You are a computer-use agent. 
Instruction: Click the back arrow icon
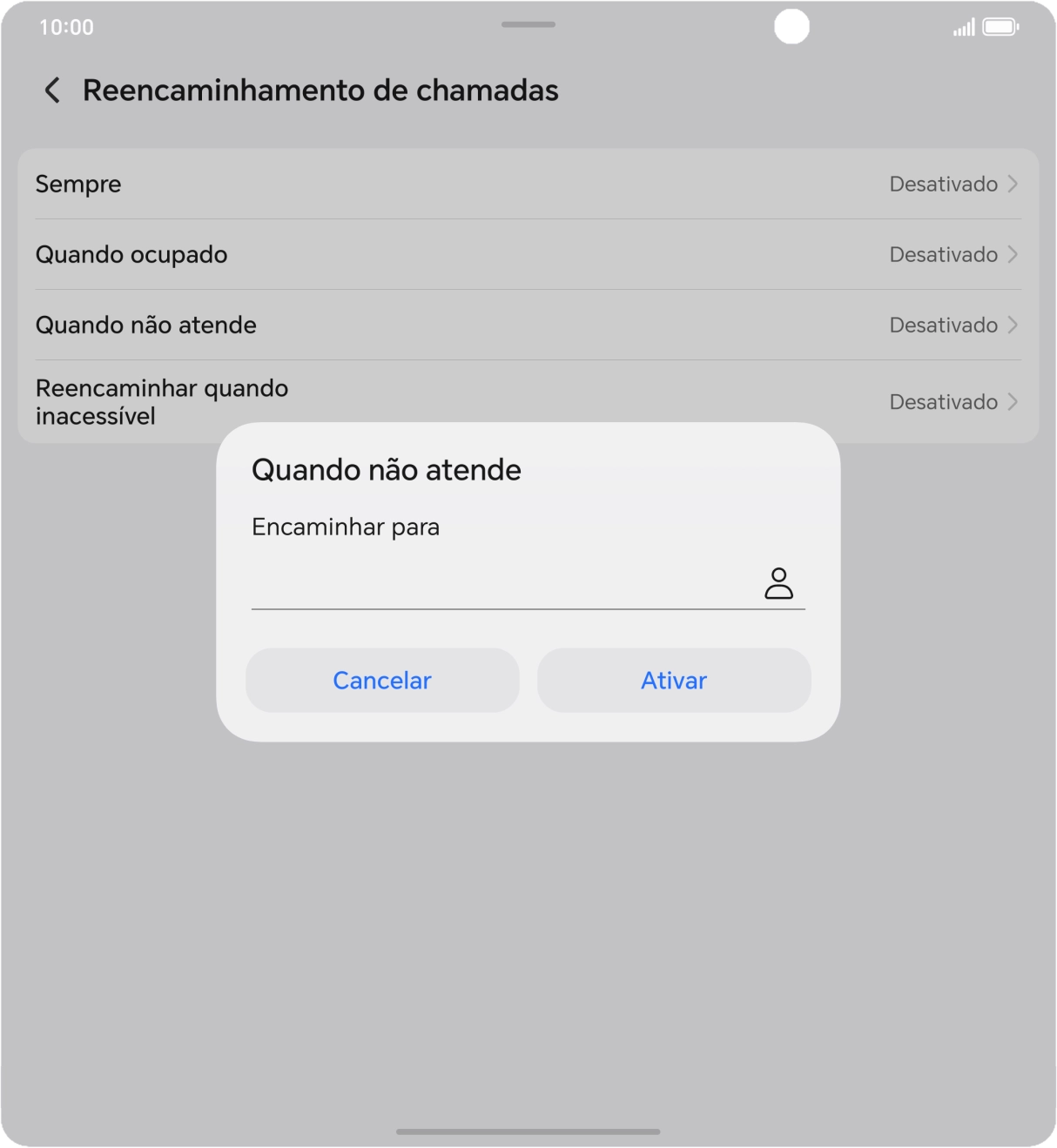pos(51,91)
